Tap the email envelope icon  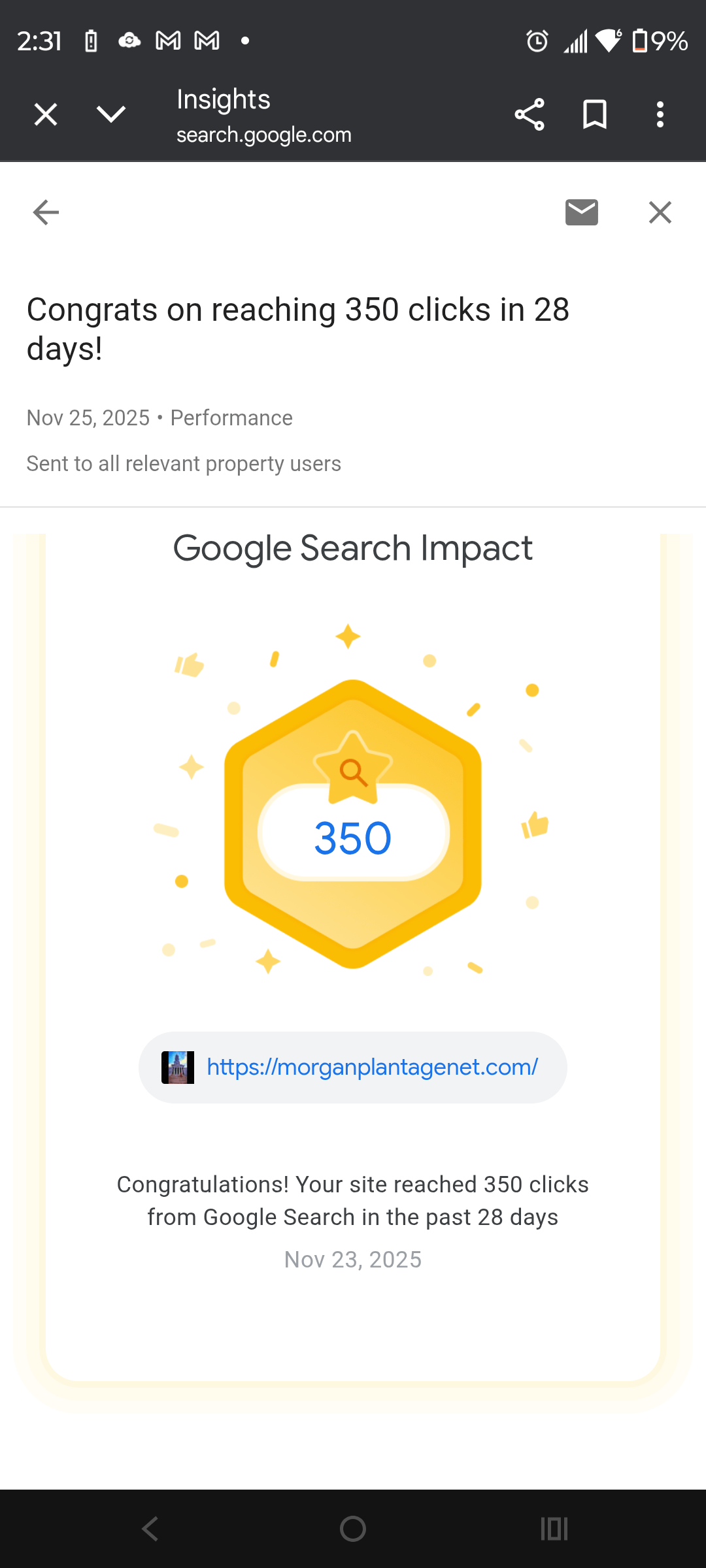[x=581, y=212]
